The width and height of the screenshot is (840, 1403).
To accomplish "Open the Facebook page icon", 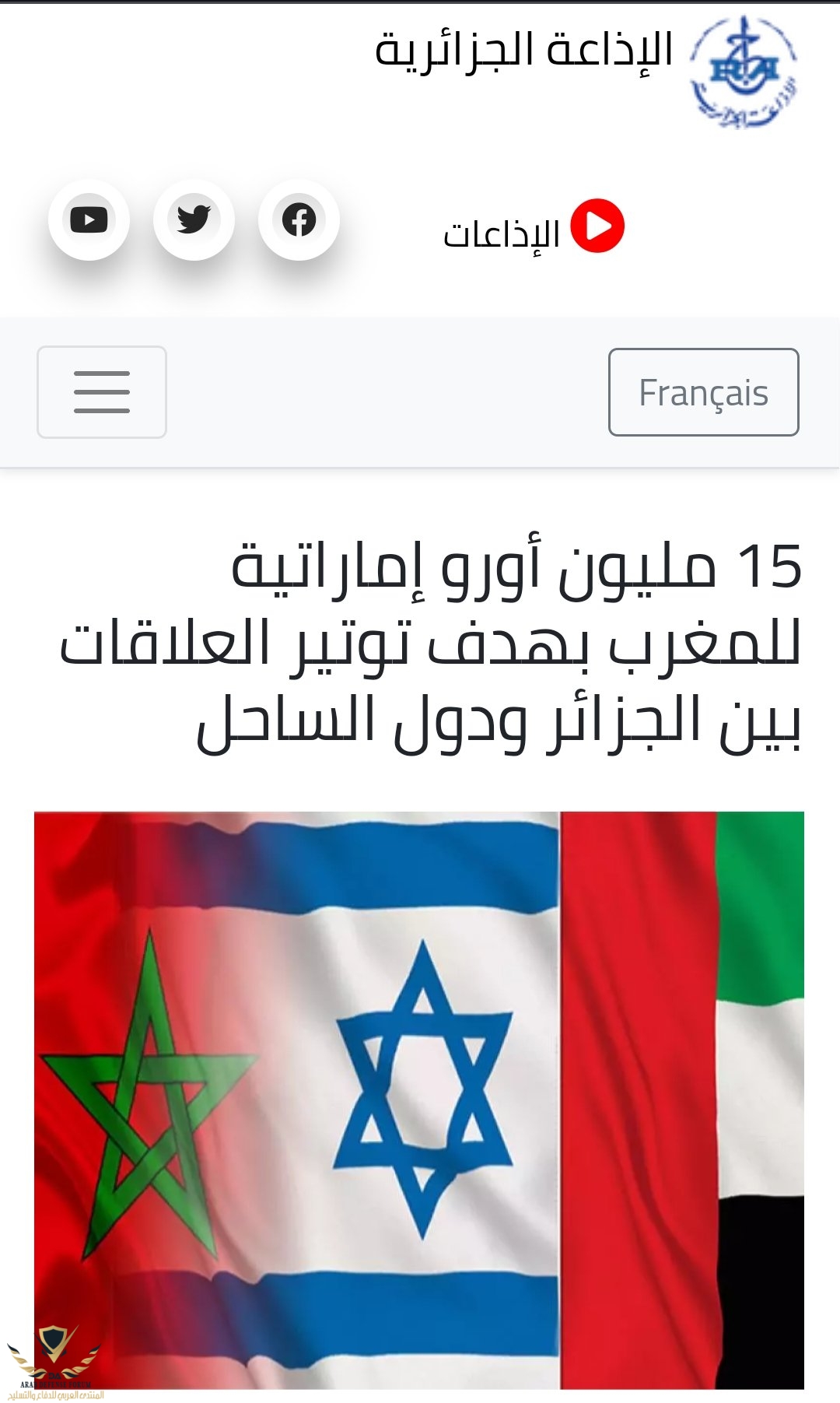I will 299,220.
